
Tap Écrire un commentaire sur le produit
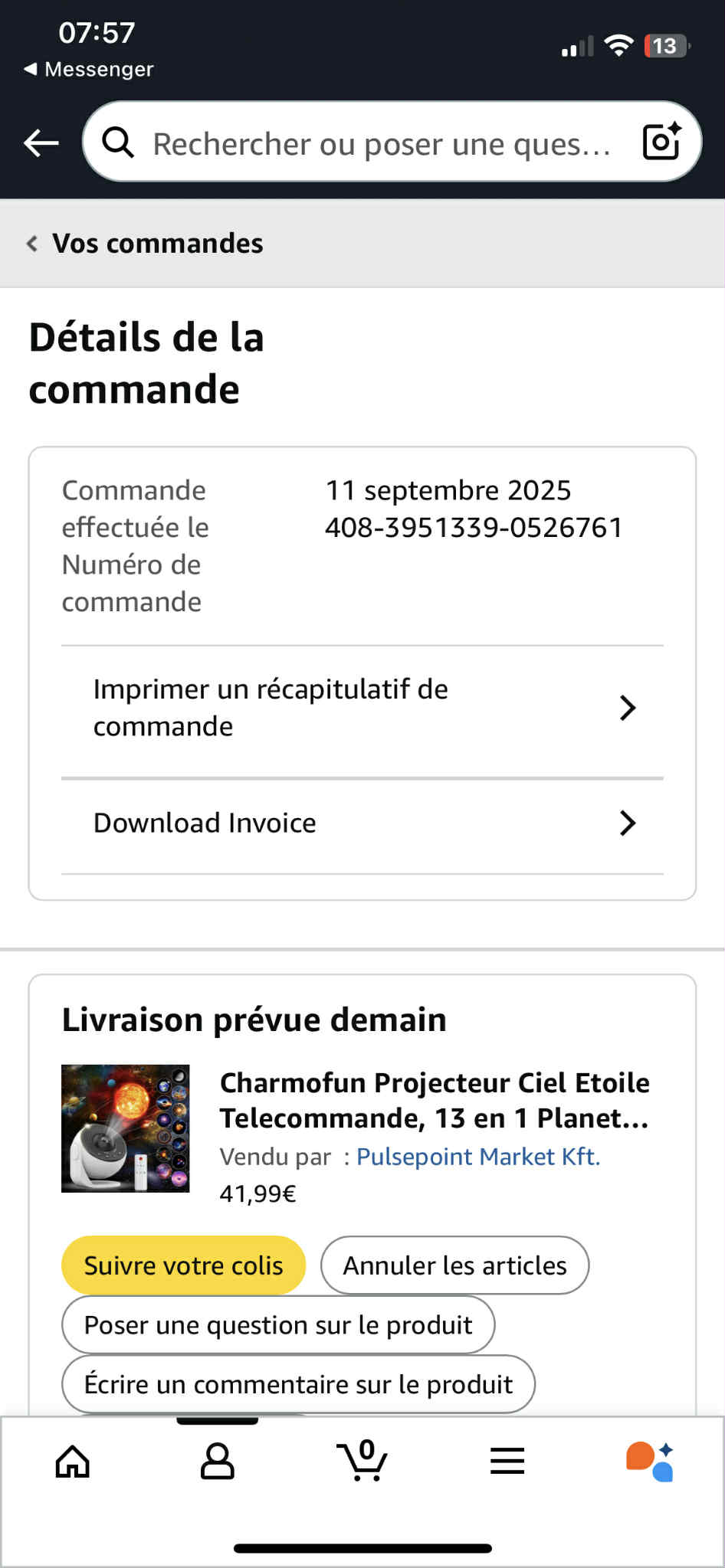[x=298, y=1384]
